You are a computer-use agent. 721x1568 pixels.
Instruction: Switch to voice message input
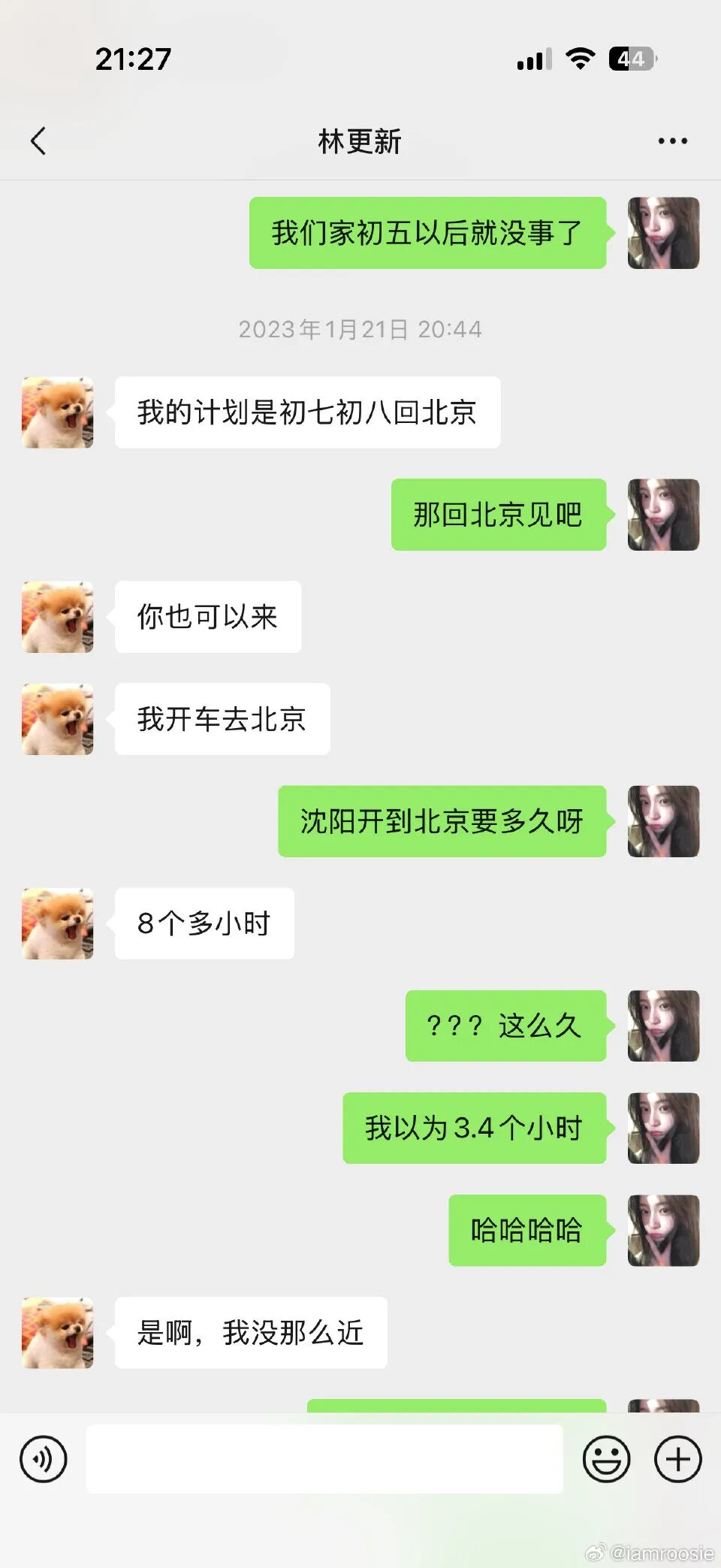pos(44,1459)
